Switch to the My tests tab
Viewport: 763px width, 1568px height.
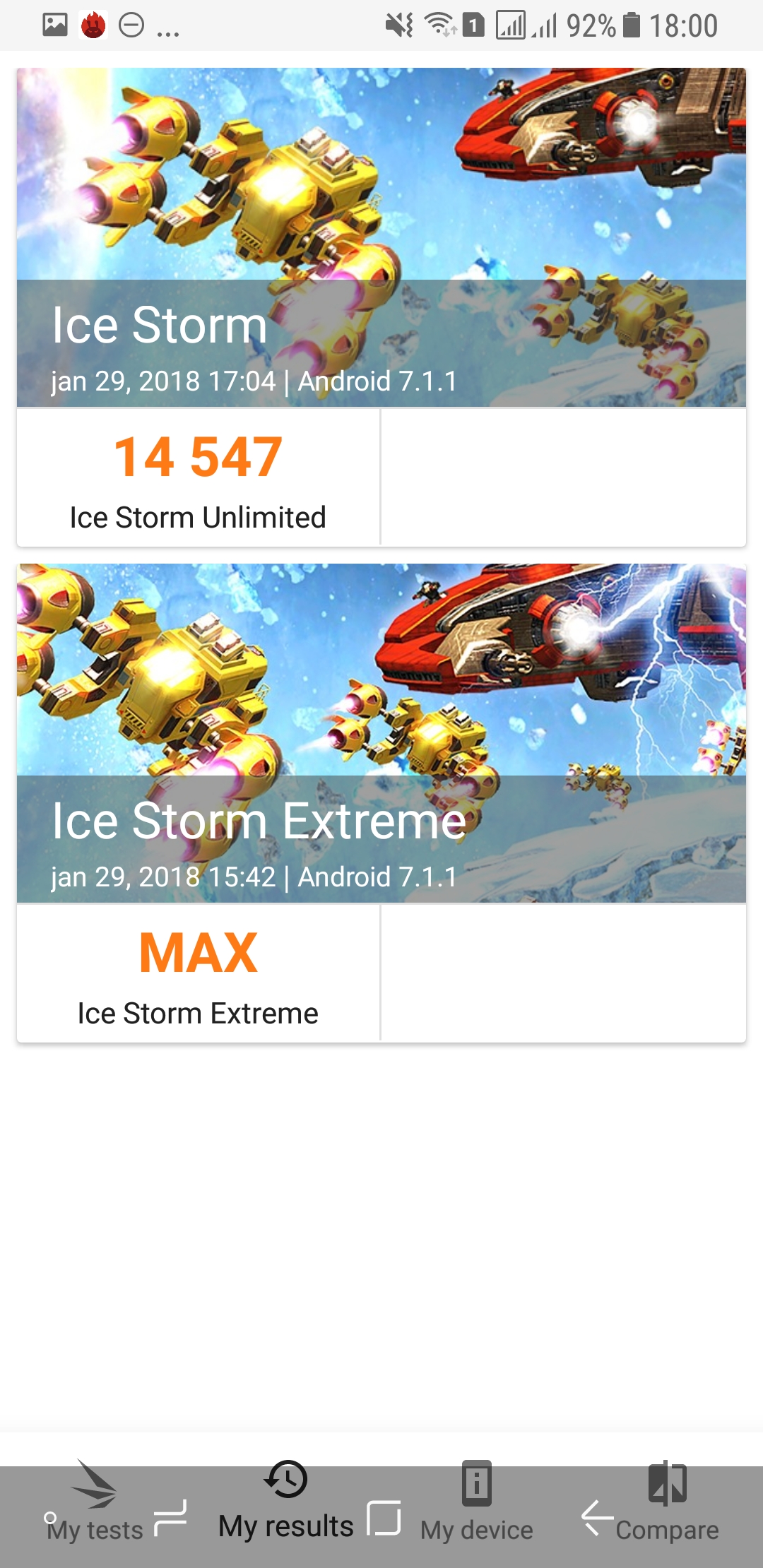[95, 1502]
